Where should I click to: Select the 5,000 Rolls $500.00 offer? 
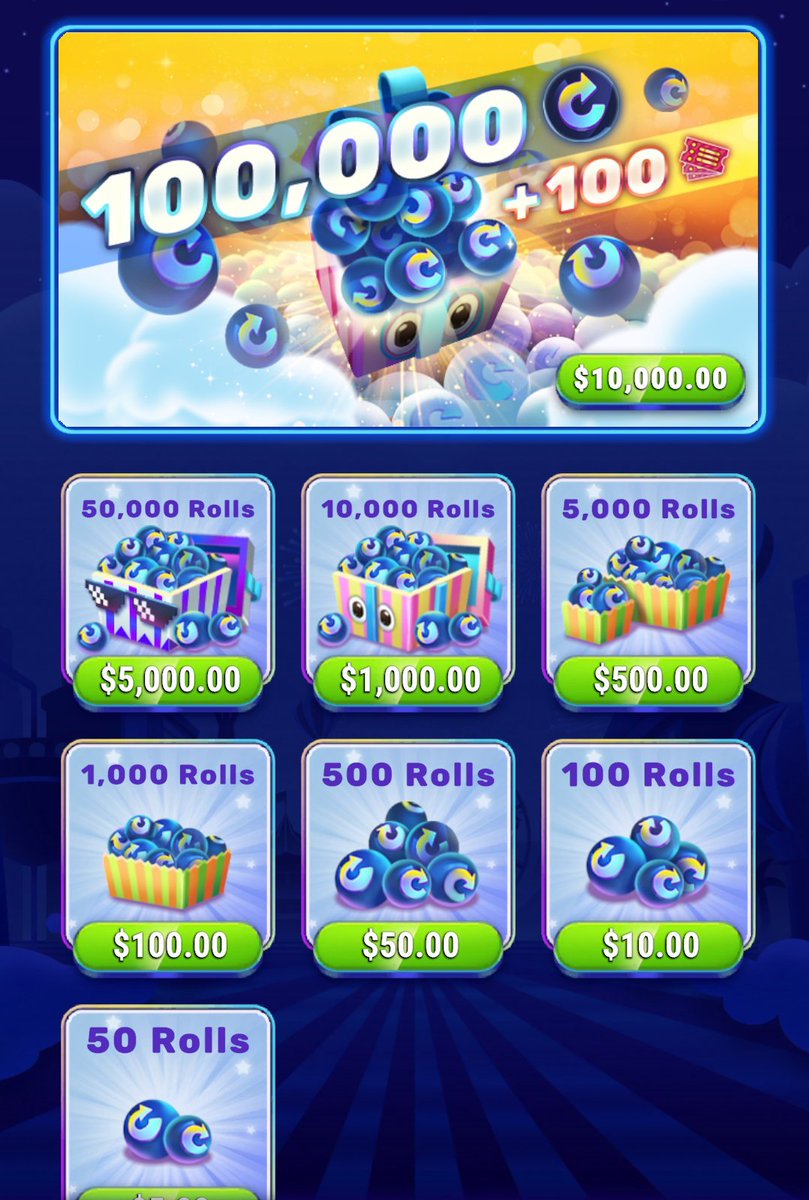coord(649,680)
